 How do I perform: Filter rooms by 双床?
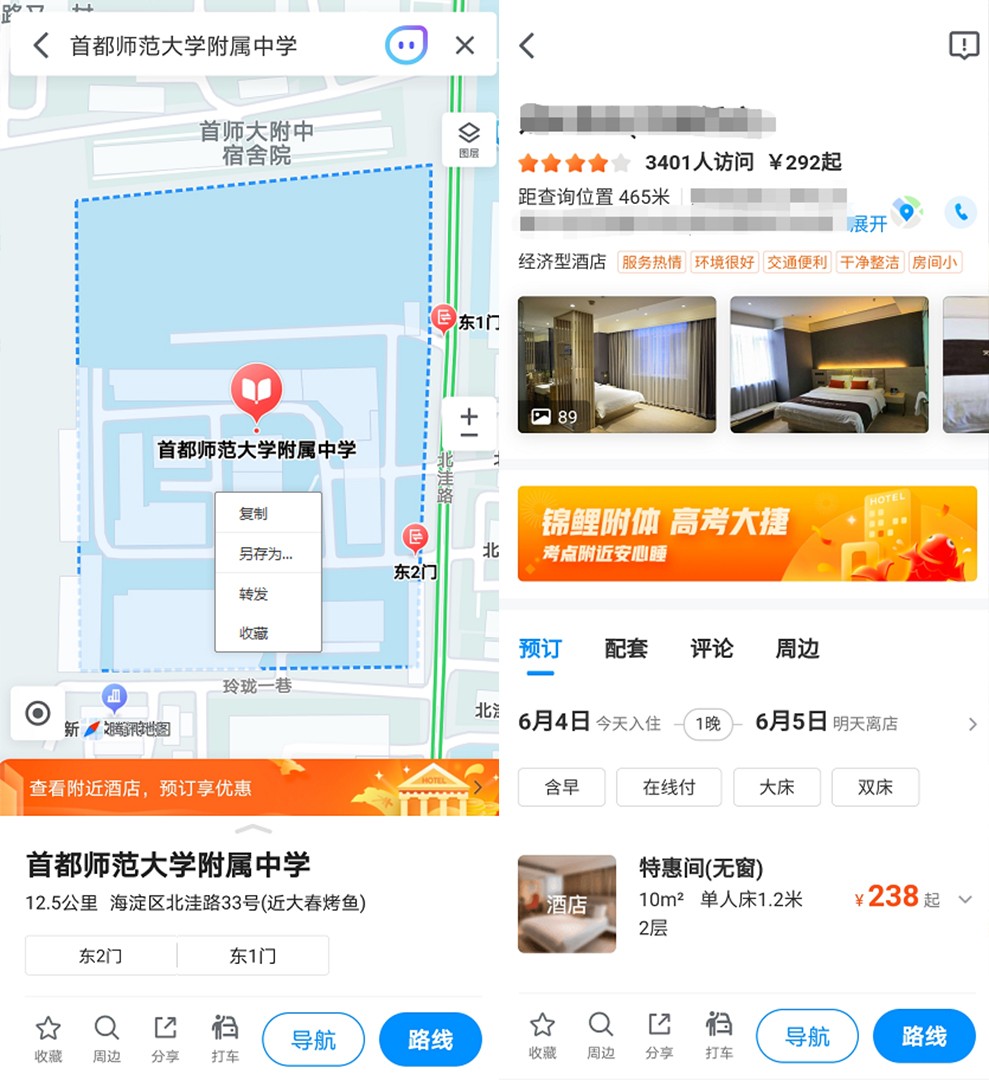click(875, 787)
